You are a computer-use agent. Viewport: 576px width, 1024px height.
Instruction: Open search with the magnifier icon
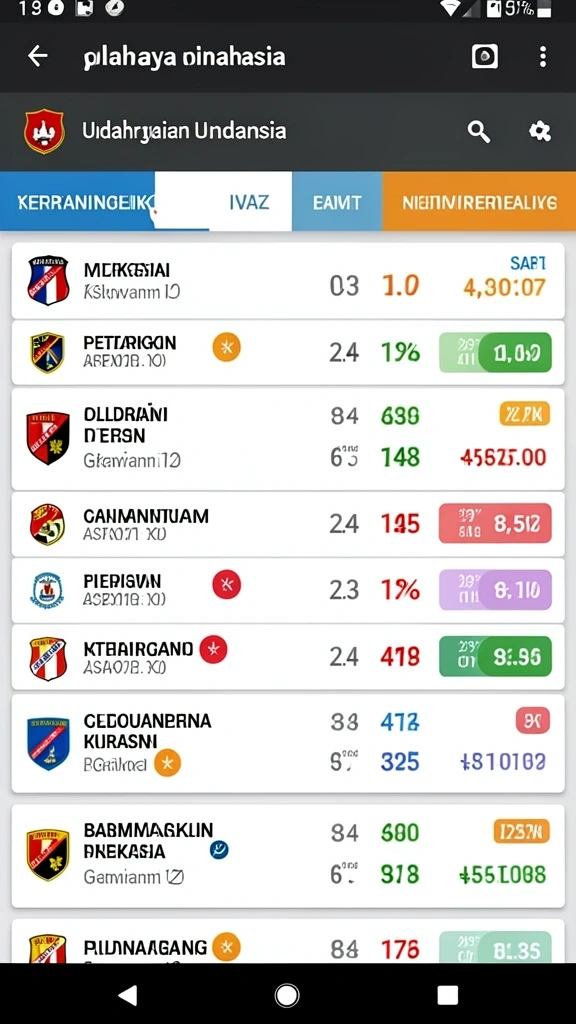coord(479,131)
